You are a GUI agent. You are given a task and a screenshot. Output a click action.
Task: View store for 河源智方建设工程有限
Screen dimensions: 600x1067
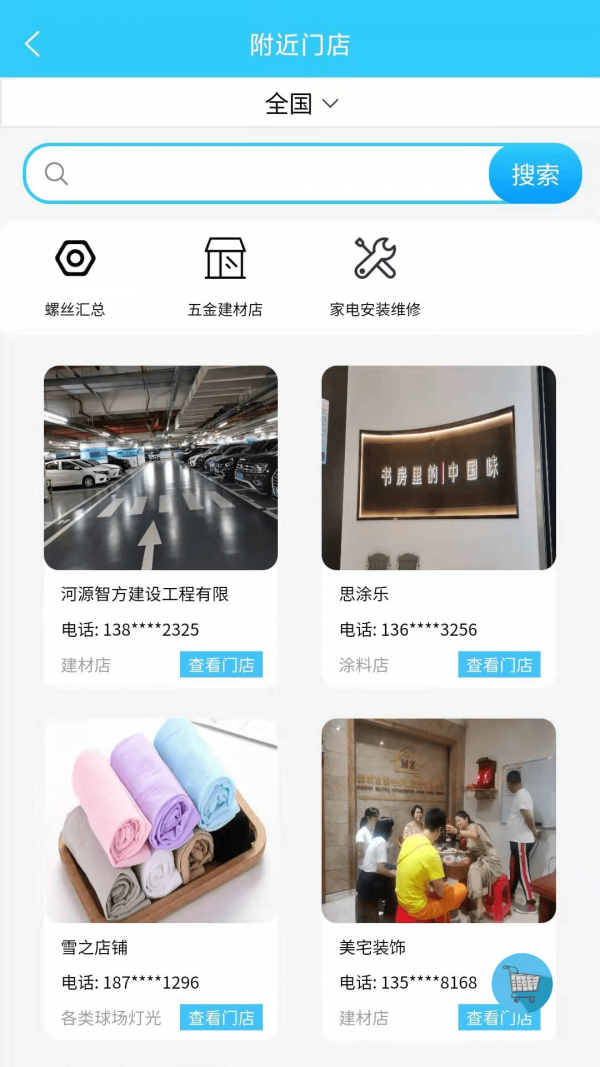[221, 665]
